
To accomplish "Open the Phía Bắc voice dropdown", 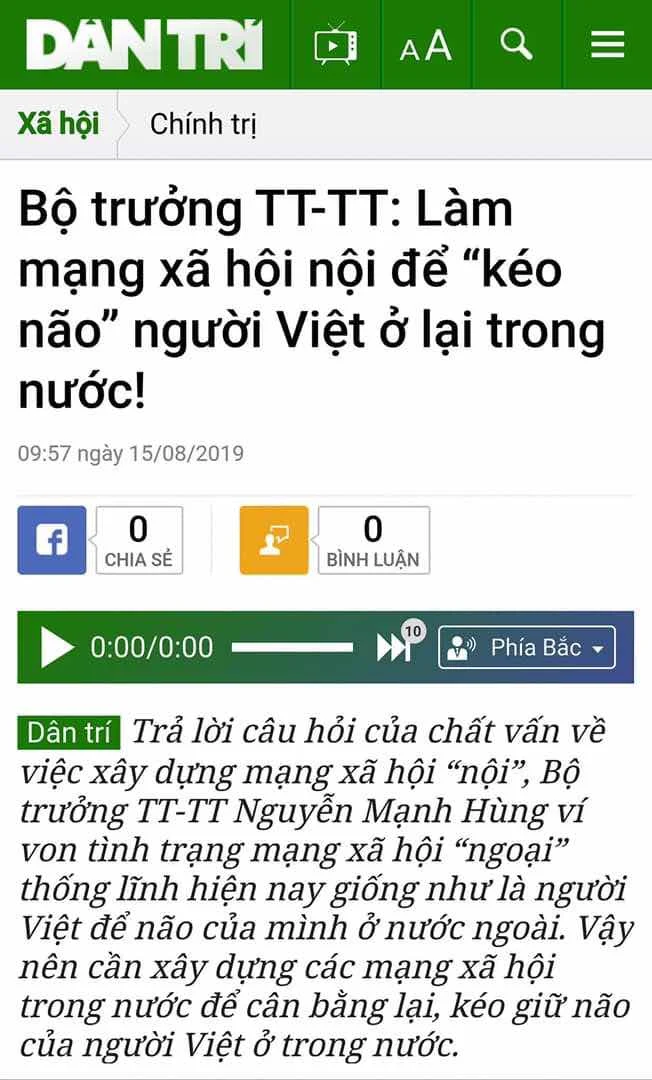I will (527, 647).
